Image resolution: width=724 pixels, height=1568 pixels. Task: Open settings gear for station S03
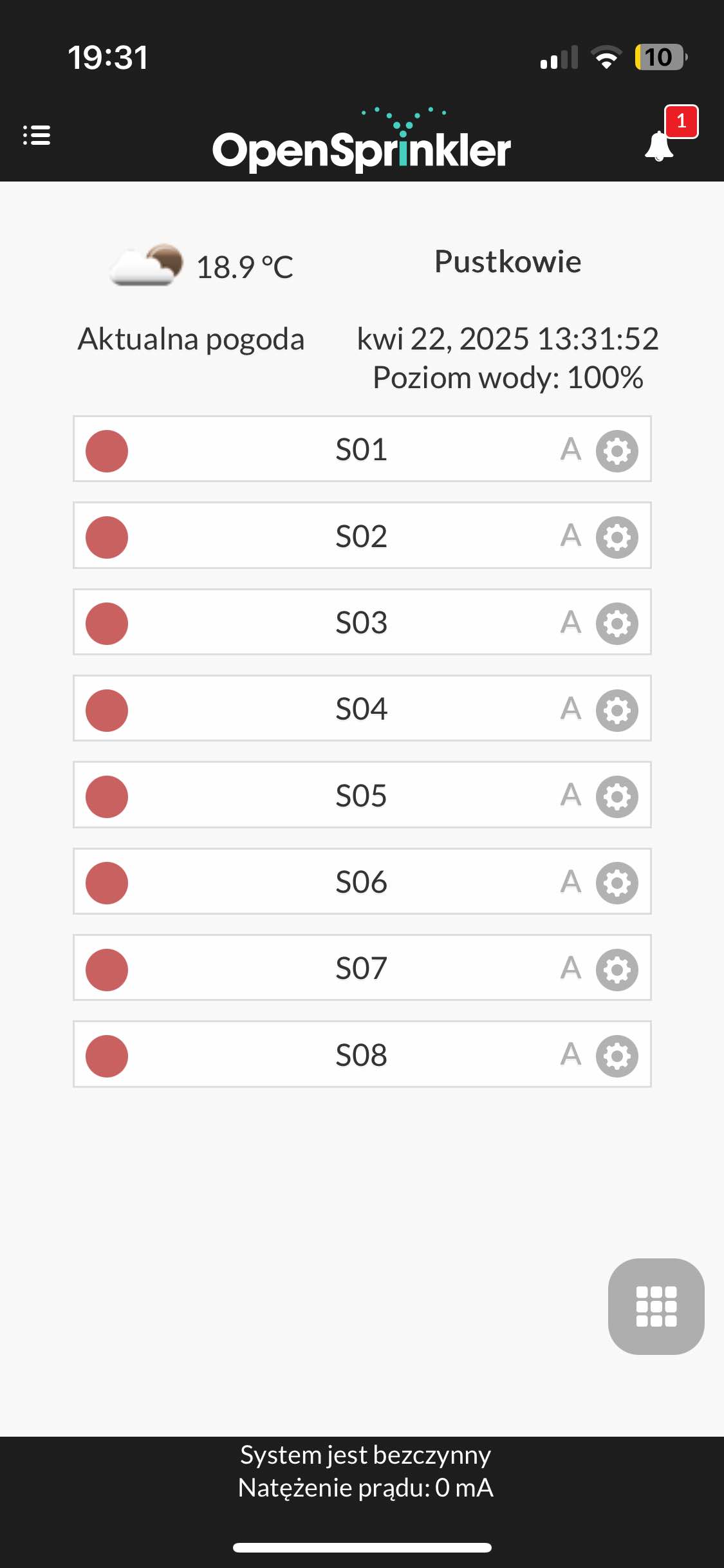tap(617, 623)
